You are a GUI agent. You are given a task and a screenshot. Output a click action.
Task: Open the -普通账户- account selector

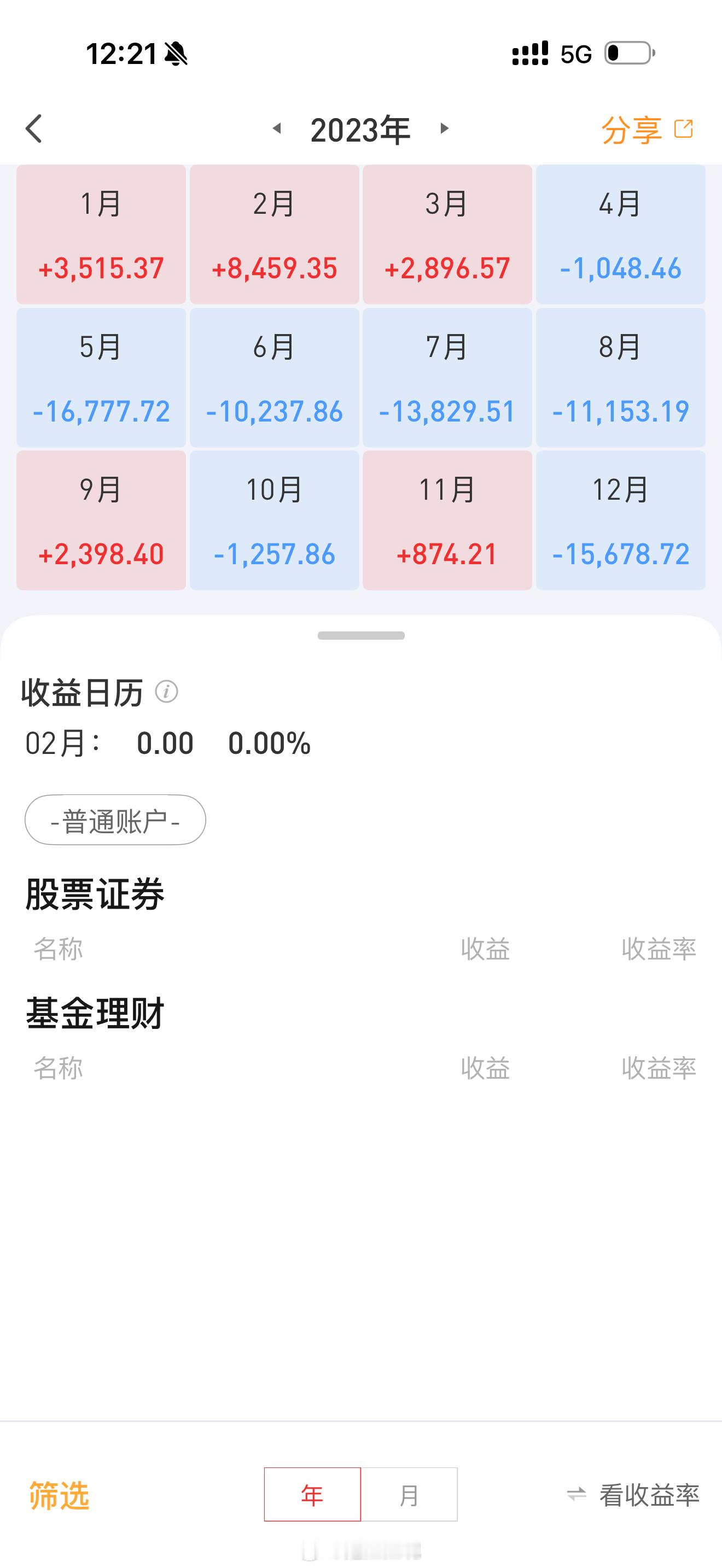[114, 821]
